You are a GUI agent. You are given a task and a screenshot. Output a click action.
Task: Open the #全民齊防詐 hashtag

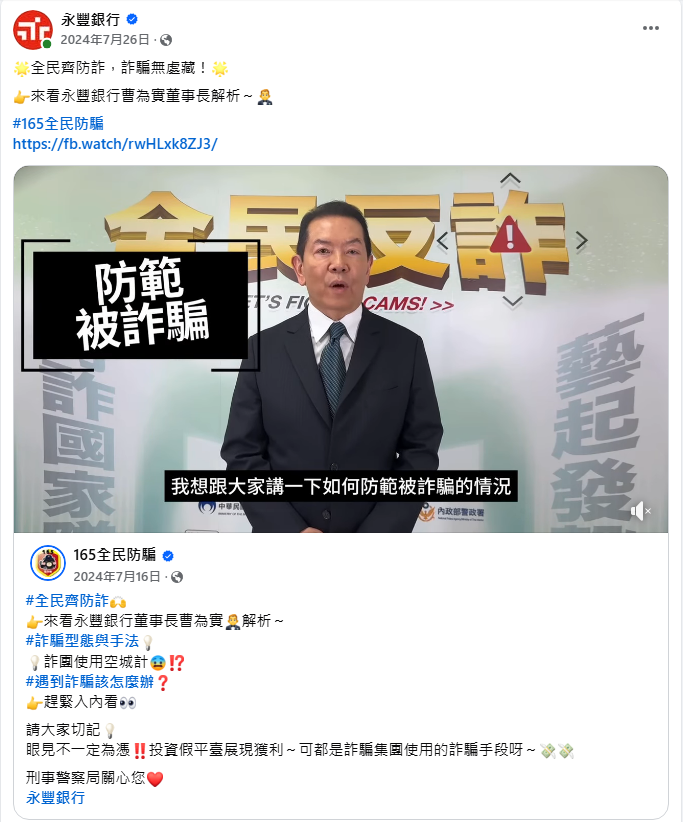68,600
